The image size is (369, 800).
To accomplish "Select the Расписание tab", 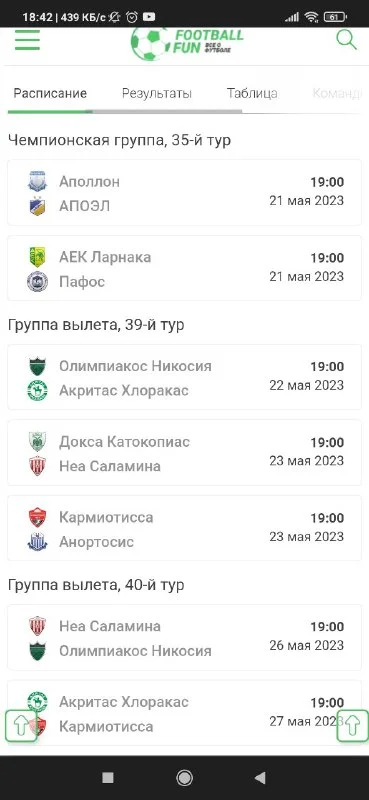I will pos(50,93).
